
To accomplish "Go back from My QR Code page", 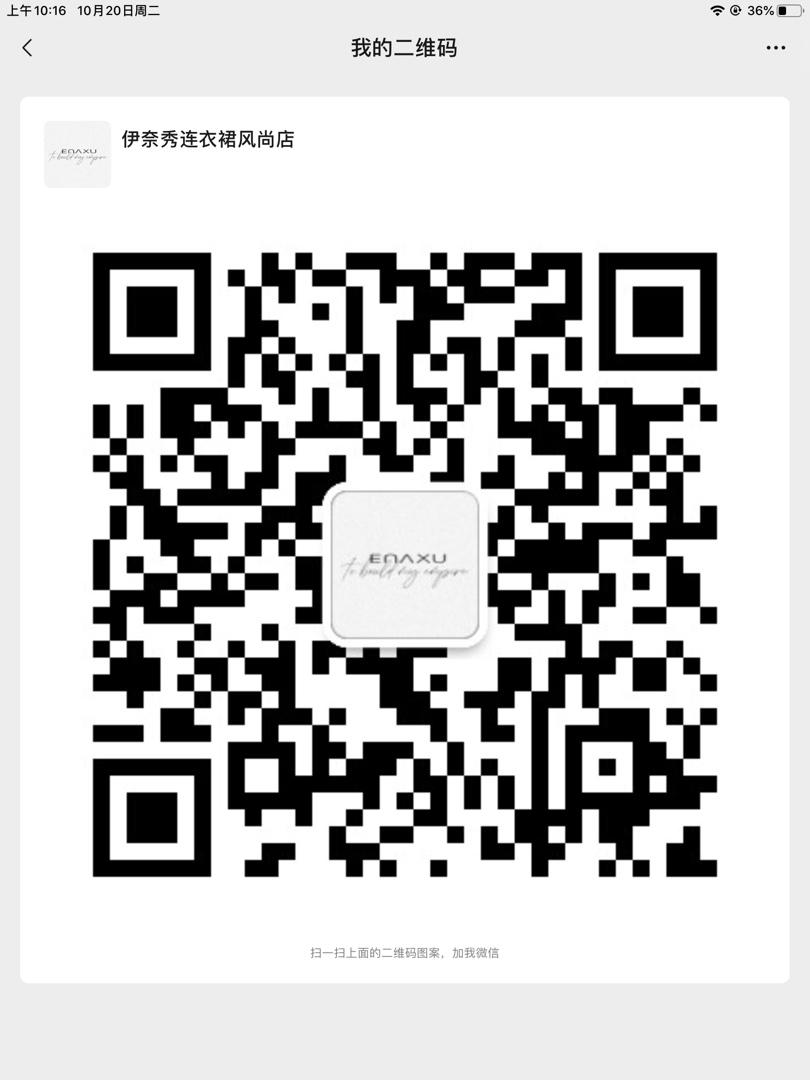I will (x=27, y=47).
